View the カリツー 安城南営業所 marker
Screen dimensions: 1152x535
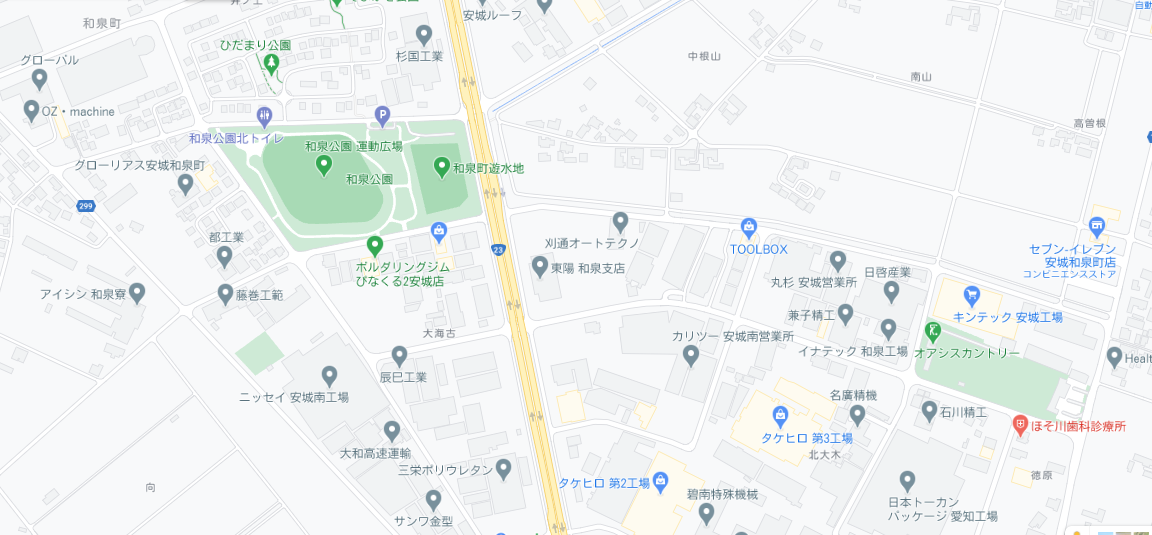690,354
